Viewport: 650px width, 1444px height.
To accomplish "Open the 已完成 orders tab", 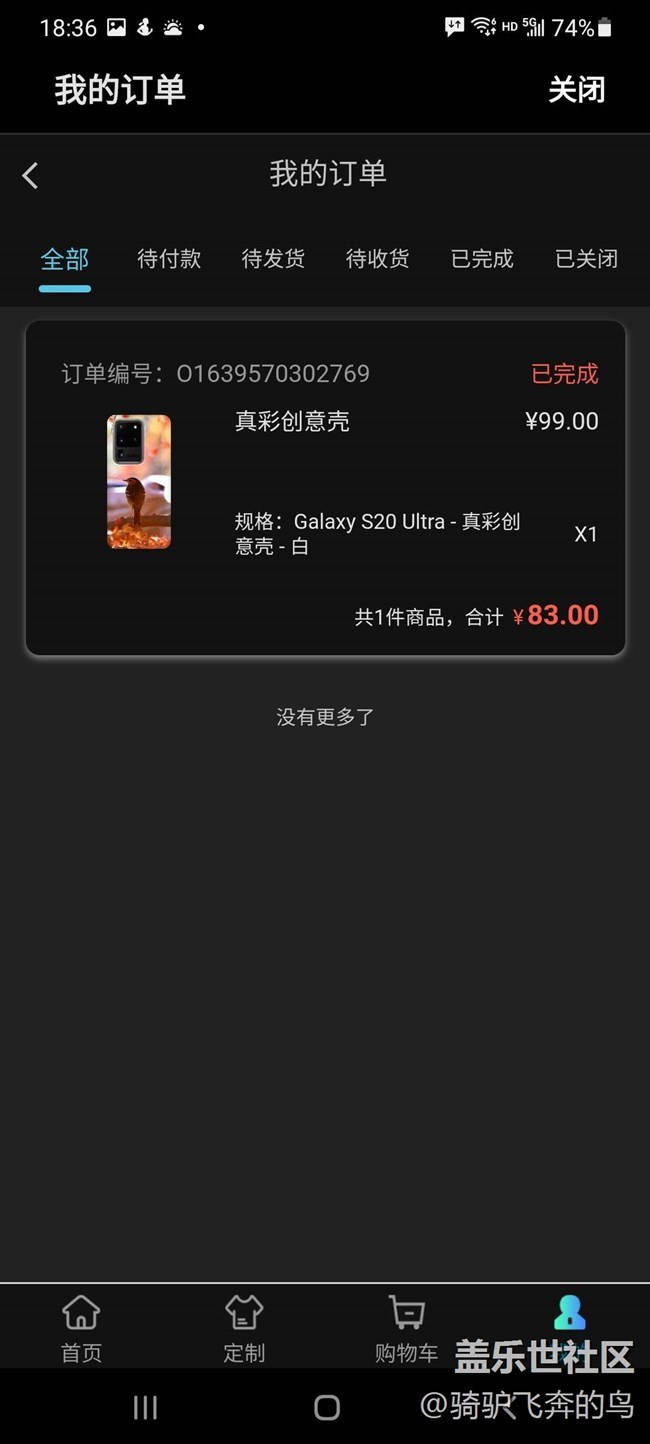I will click(482, 260).
